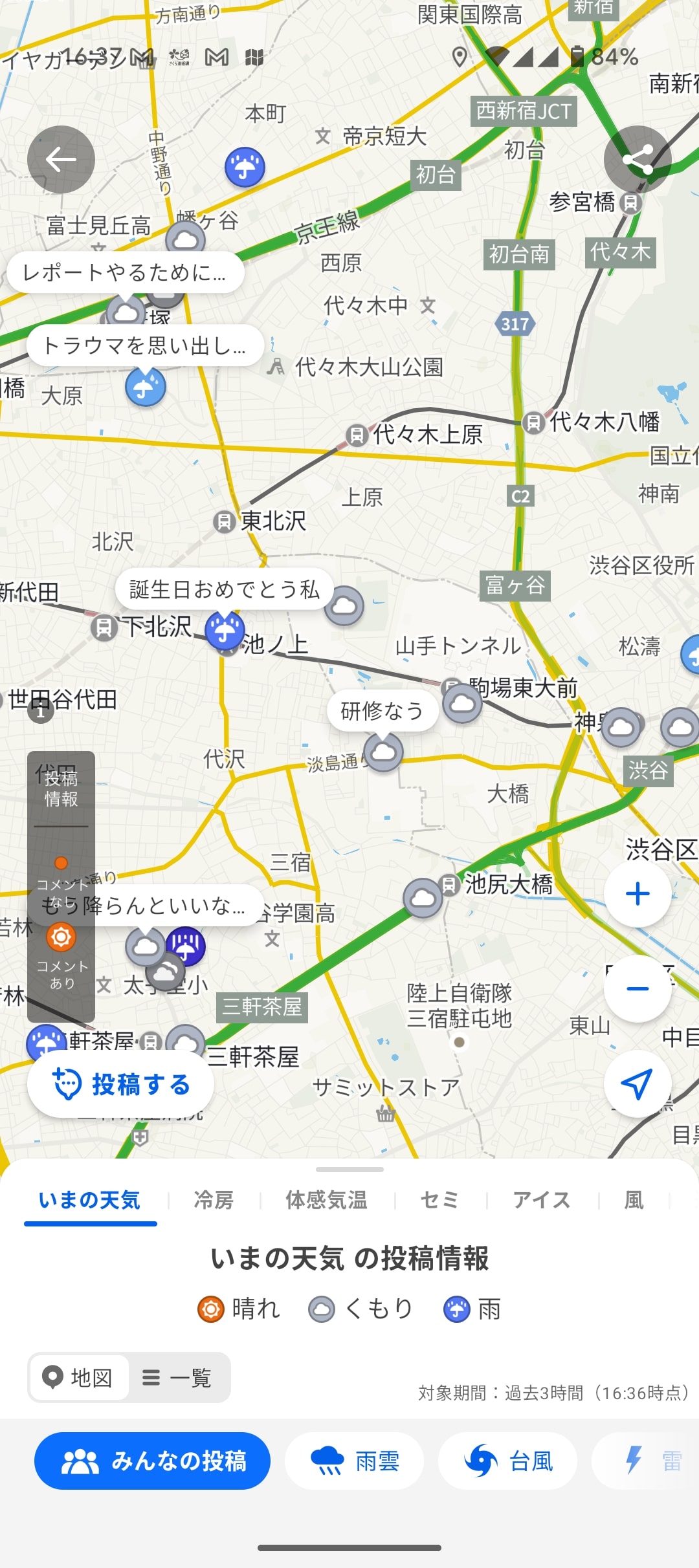The width and height of the screenshot is (699, 1568).
Task: Switch to the 冷房 tab
Action: coord(214,1201)
